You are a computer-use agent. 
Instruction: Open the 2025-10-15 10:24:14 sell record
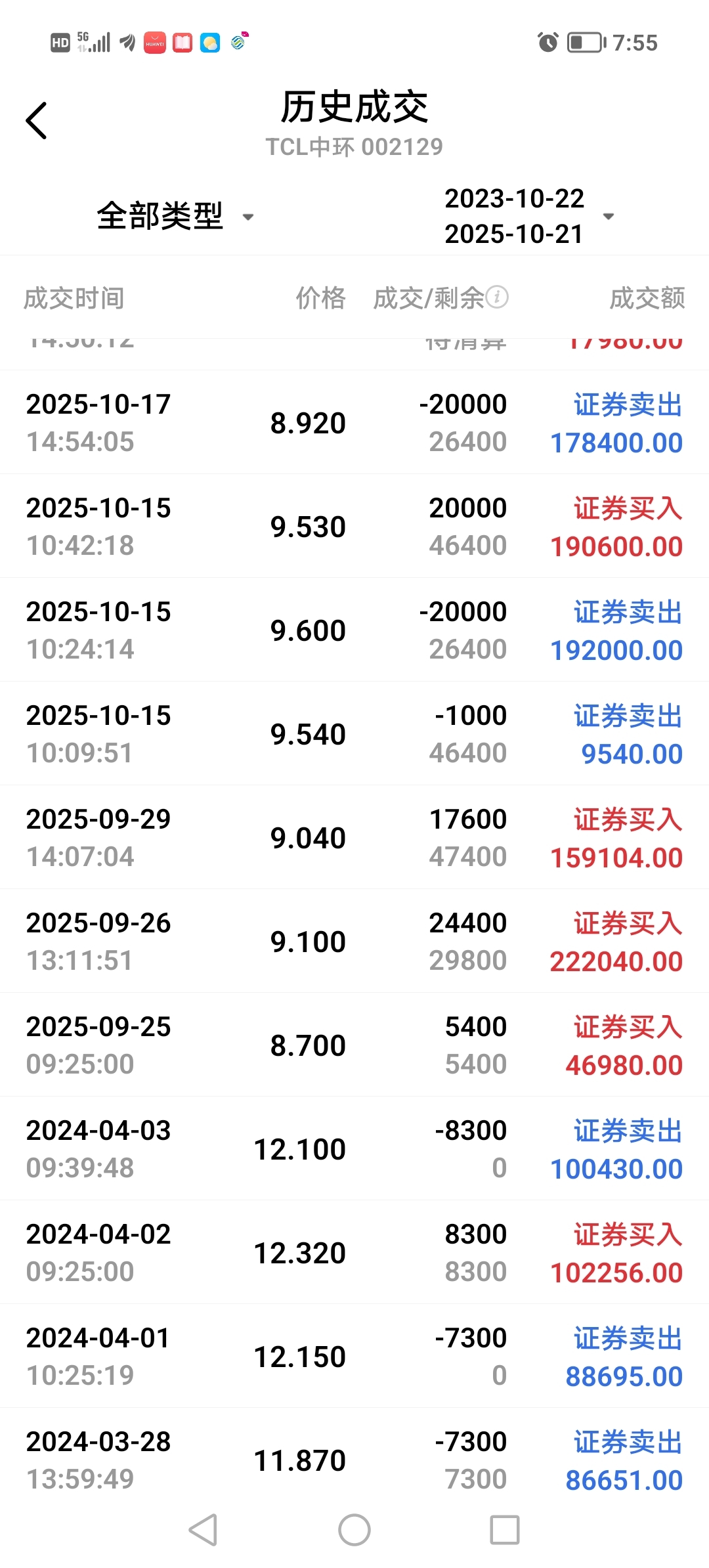[x=354, y=630]
